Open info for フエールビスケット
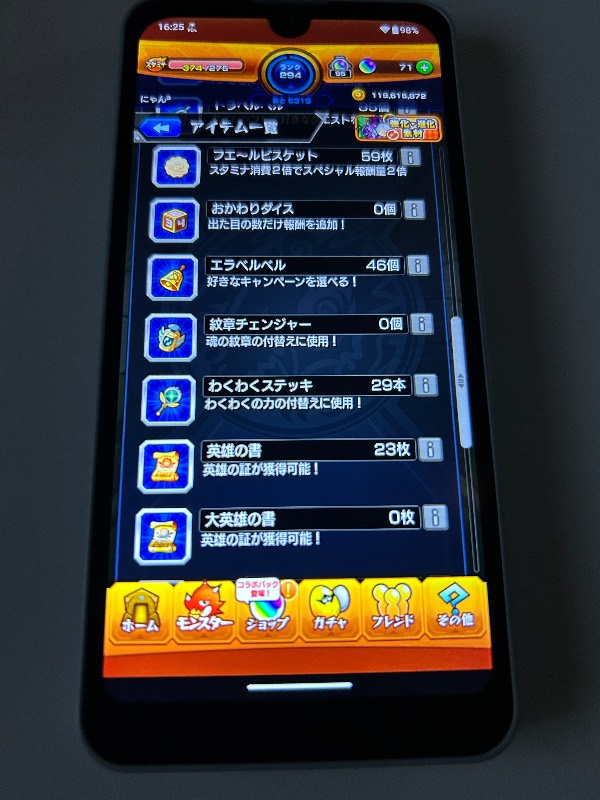The width and height of the screenshot is (600, 800). click(x=411, y=157)
